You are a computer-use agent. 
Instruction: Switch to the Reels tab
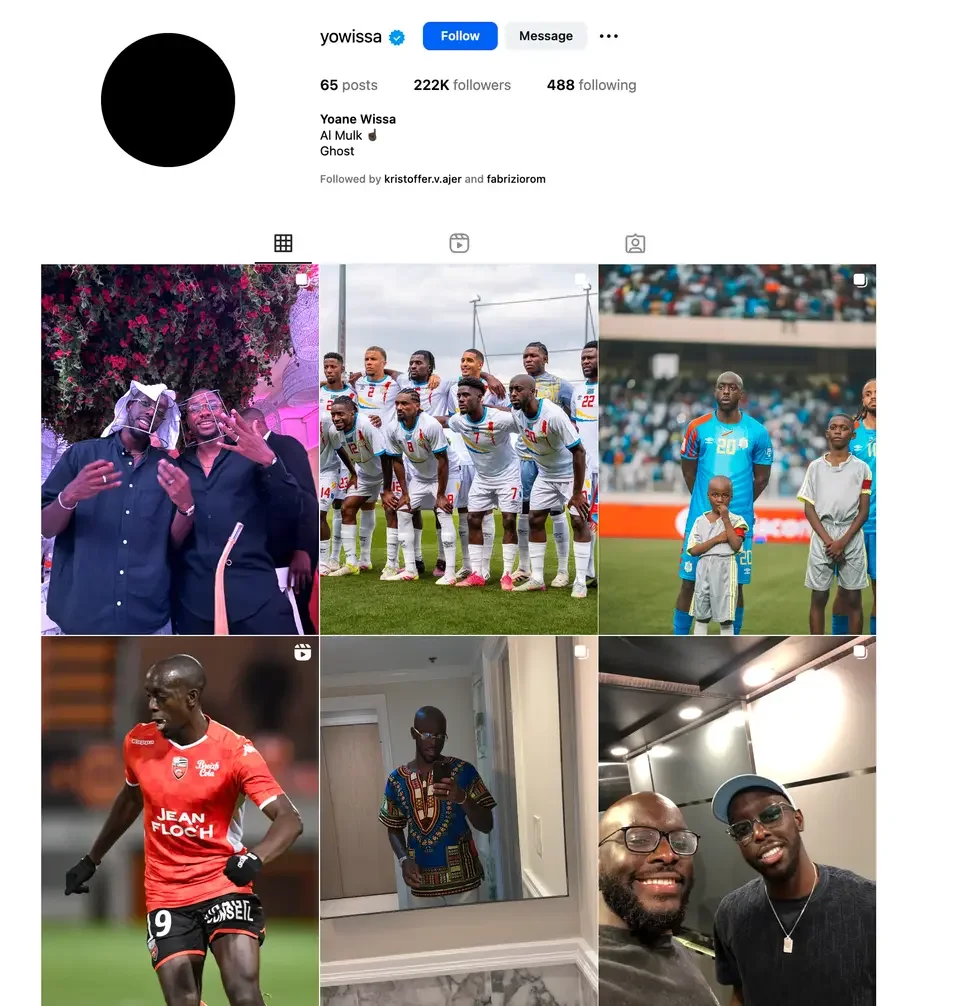tap(459, 243)
